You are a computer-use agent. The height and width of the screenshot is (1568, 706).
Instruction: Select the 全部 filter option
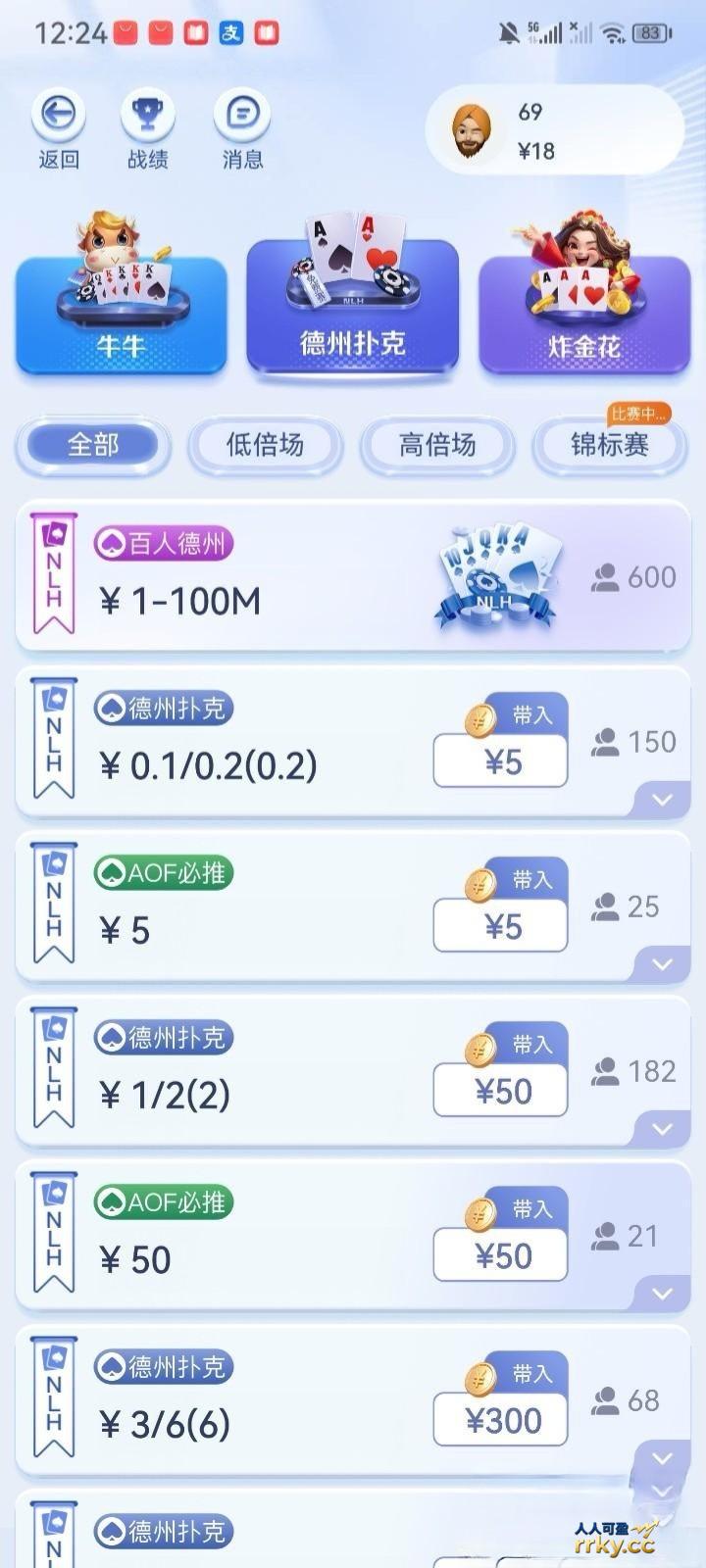coord(93,446)
